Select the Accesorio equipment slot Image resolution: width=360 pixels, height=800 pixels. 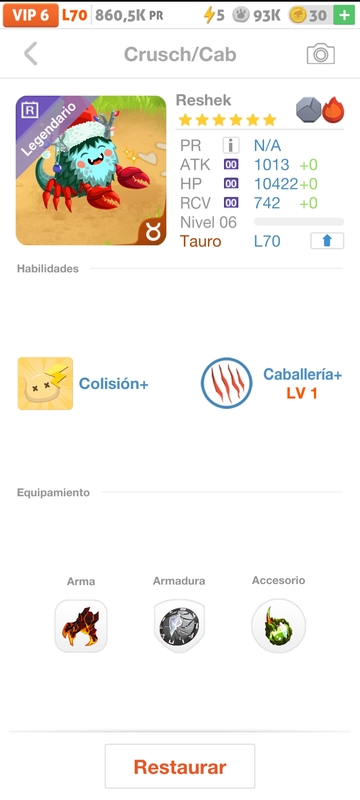point(278,626)
